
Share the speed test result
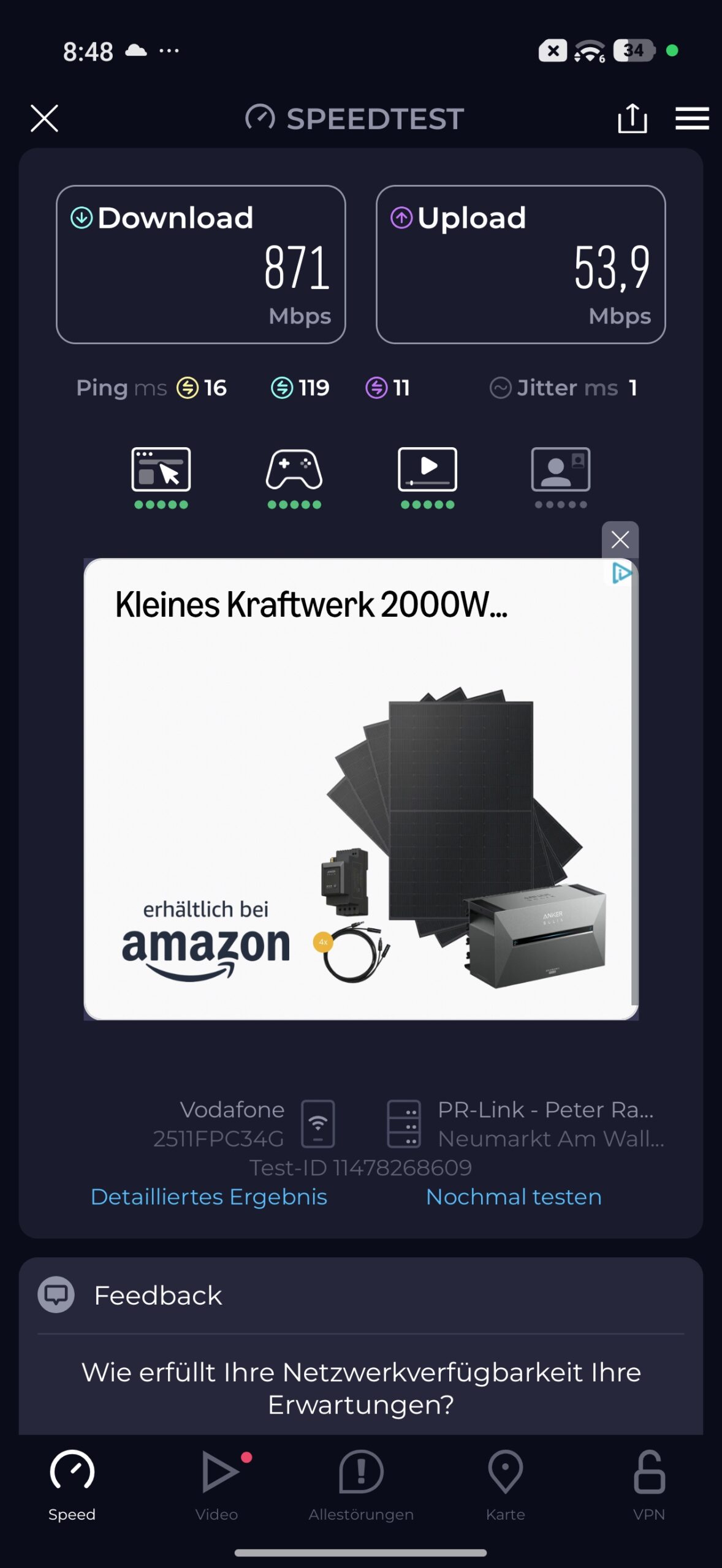pos(632,118)
